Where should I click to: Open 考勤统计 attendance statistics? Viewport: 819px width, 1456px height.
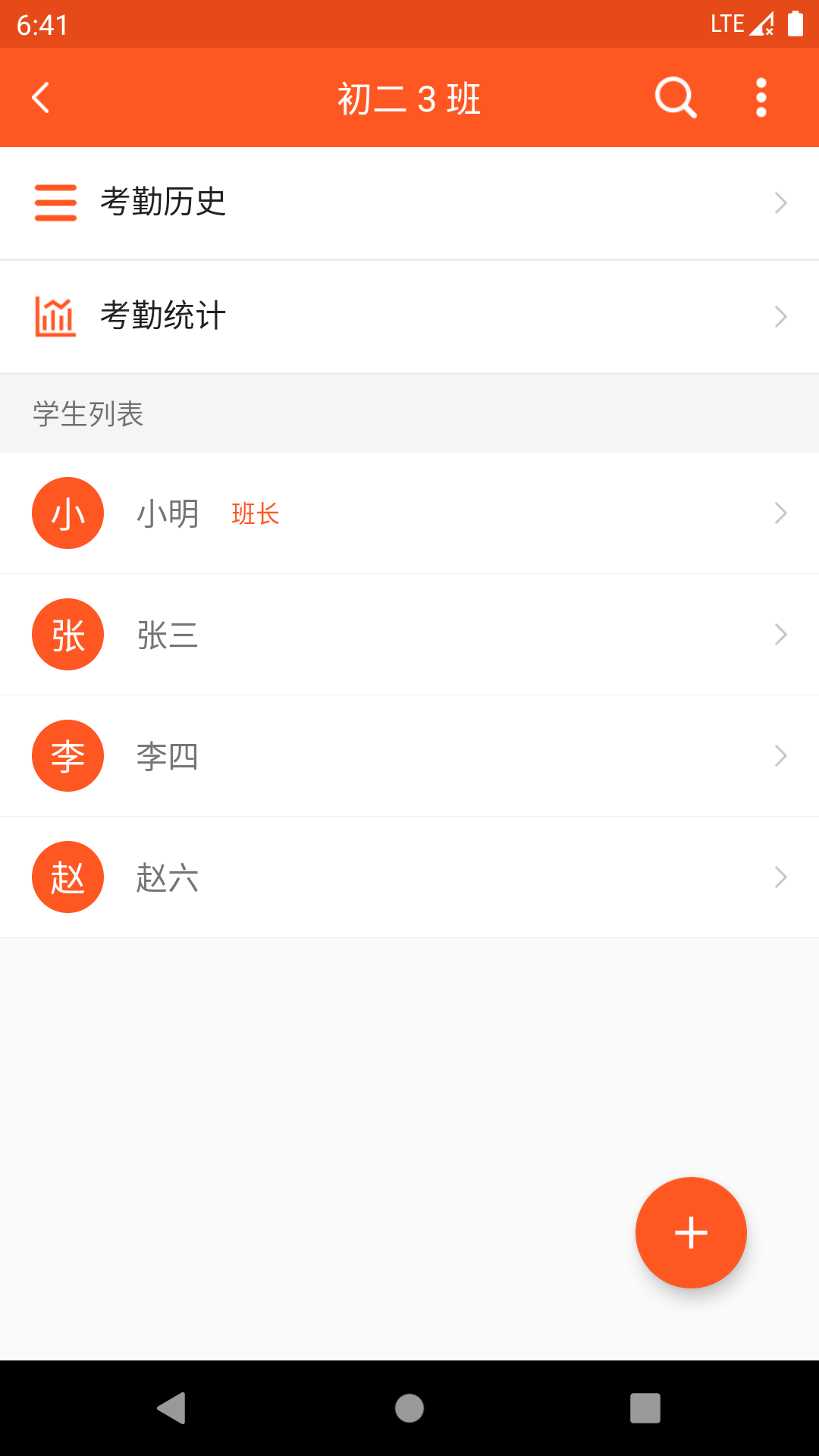409,316
